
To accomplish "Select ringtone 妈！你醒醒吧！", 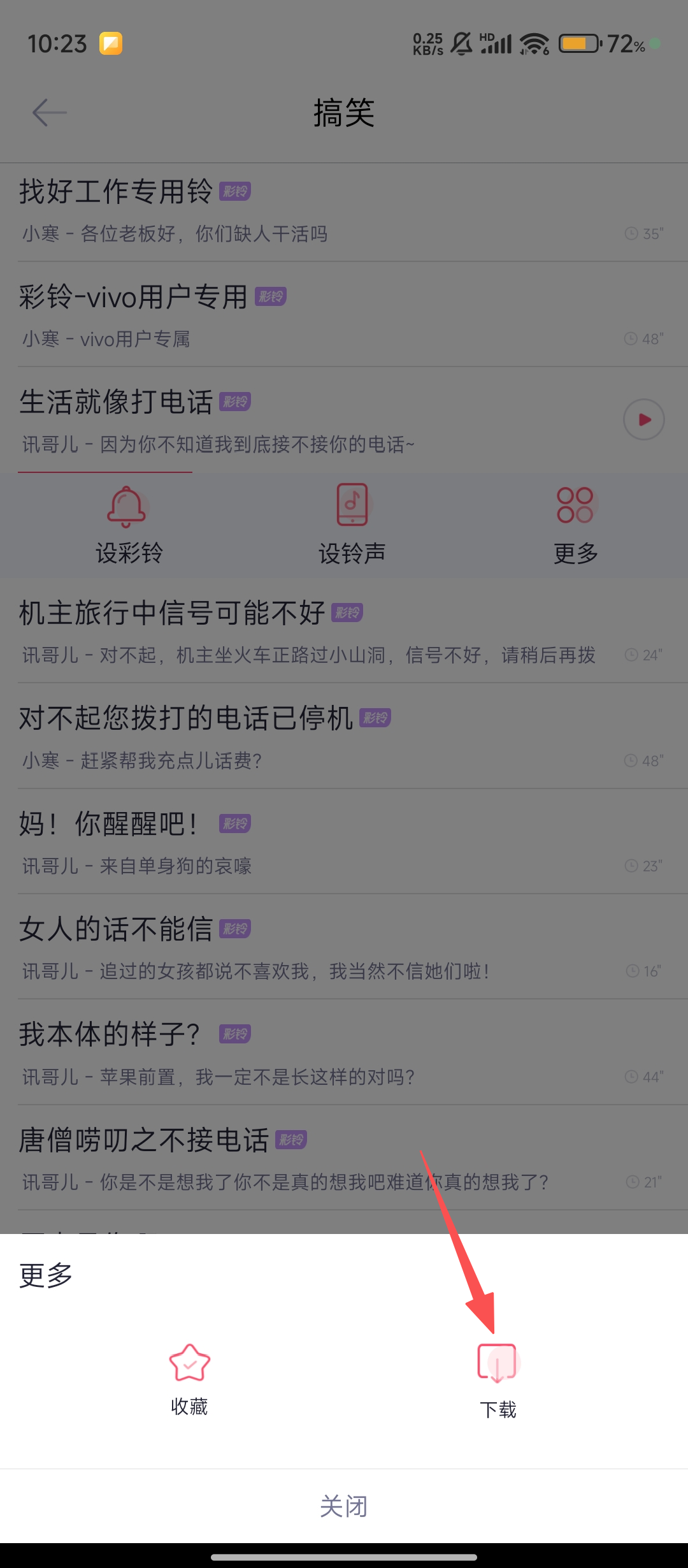I will pyautogui.click(x=319, y=843).
